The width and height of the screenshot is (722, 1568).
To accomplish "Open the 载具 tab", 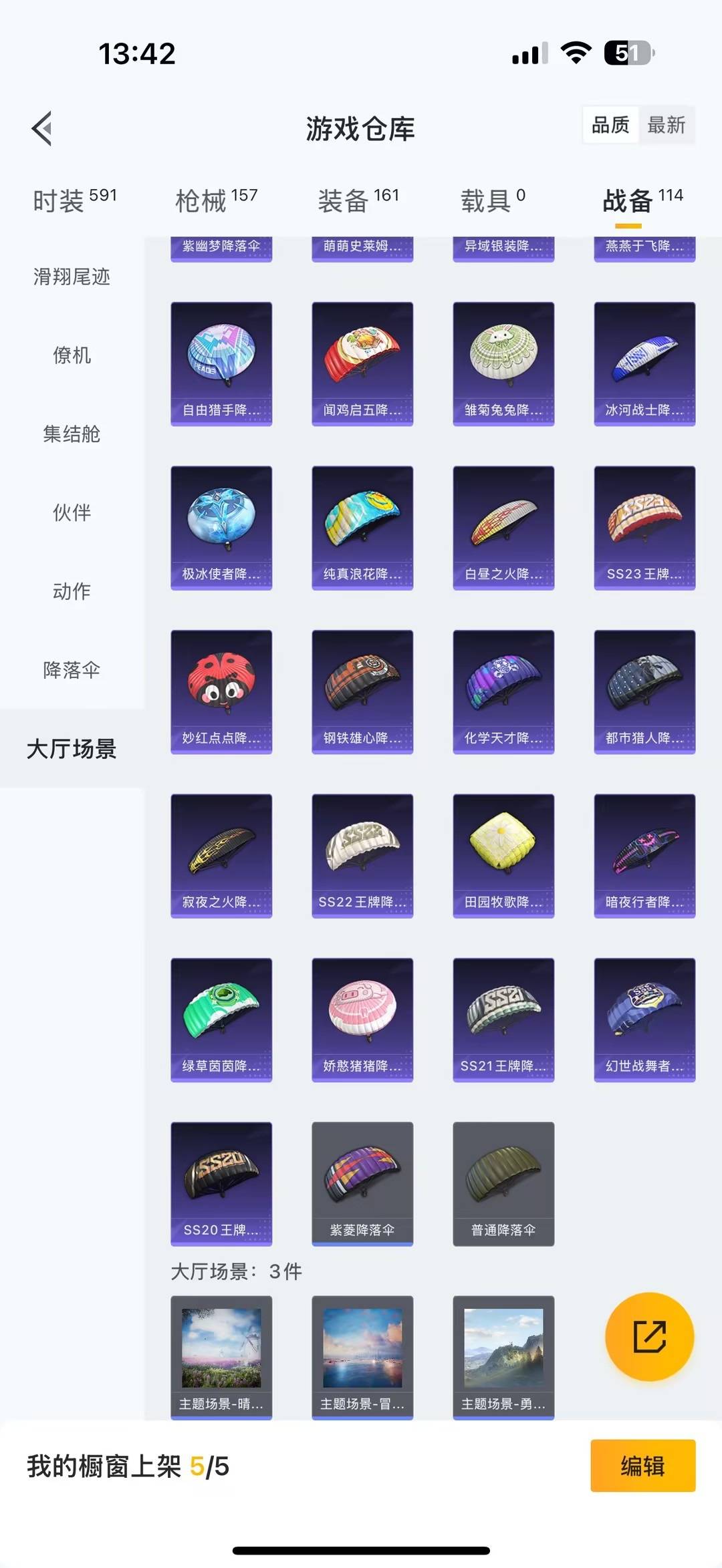I will pyautogui.click(x=484, y=200).
